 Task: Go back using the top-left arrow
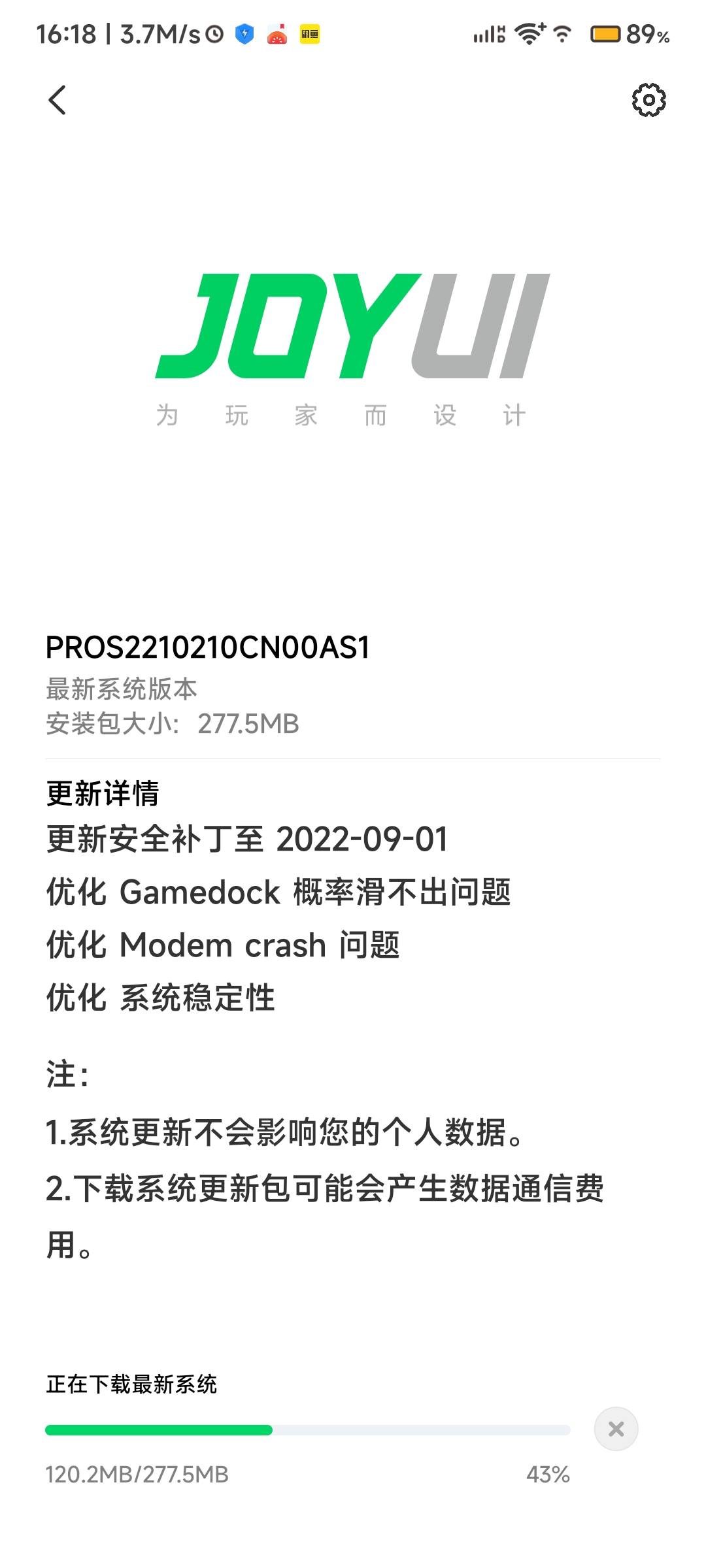coord(58,100)
